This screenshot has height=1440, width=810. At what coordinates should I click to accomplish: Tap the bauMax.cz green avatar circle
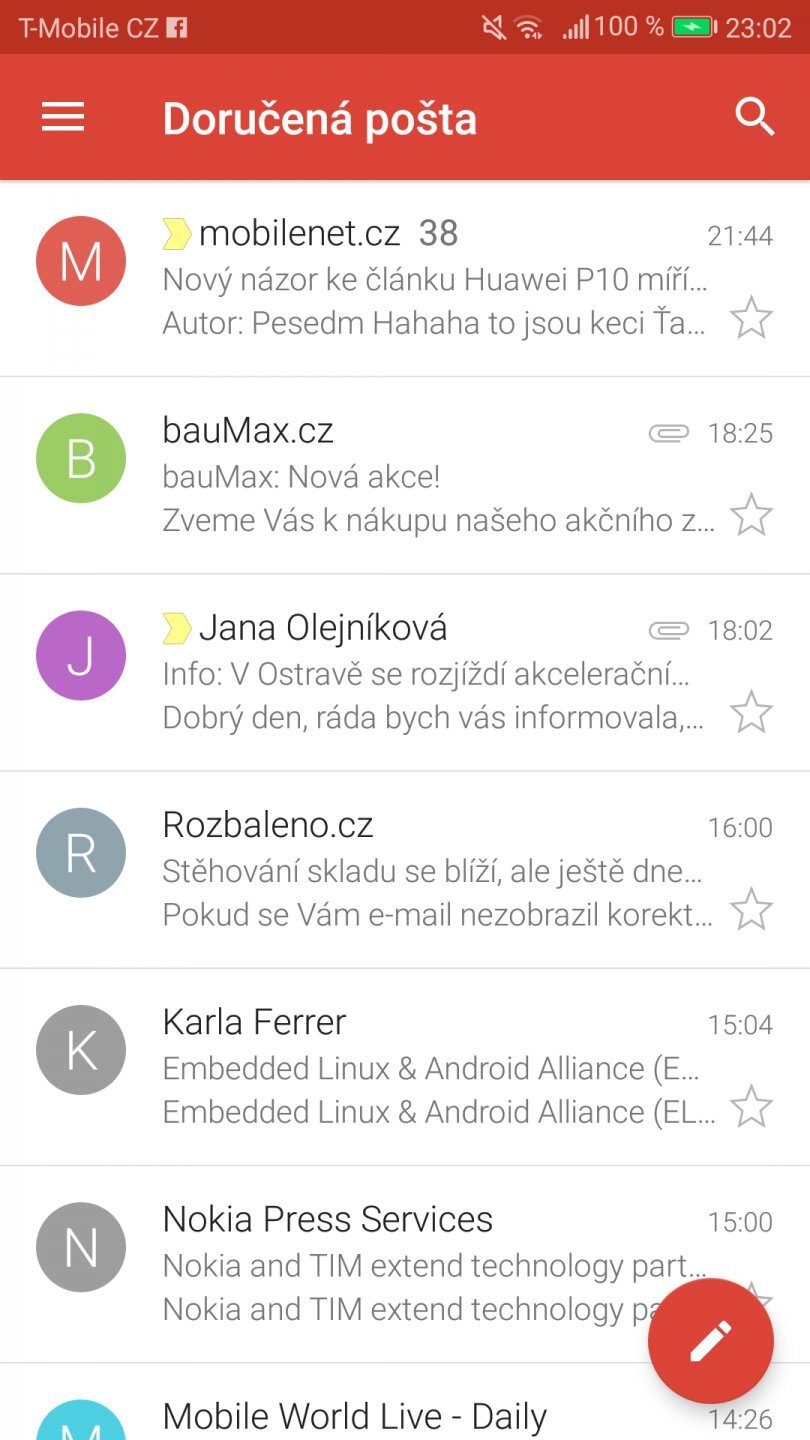point(80,457)
